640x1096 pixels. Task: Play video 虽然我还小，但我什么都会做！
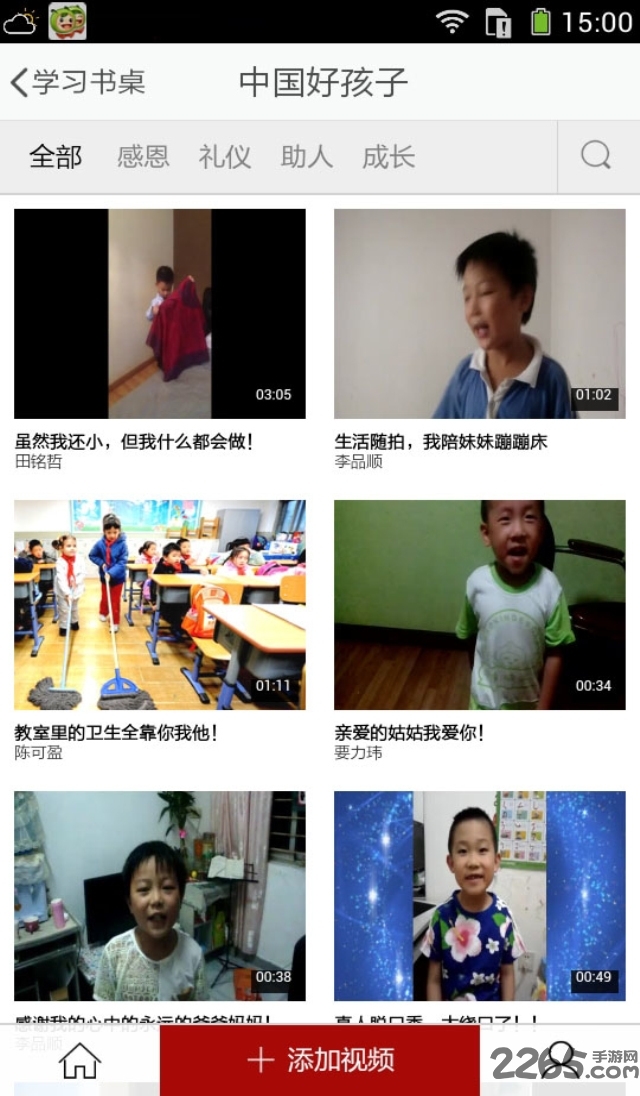click(160, 314)
